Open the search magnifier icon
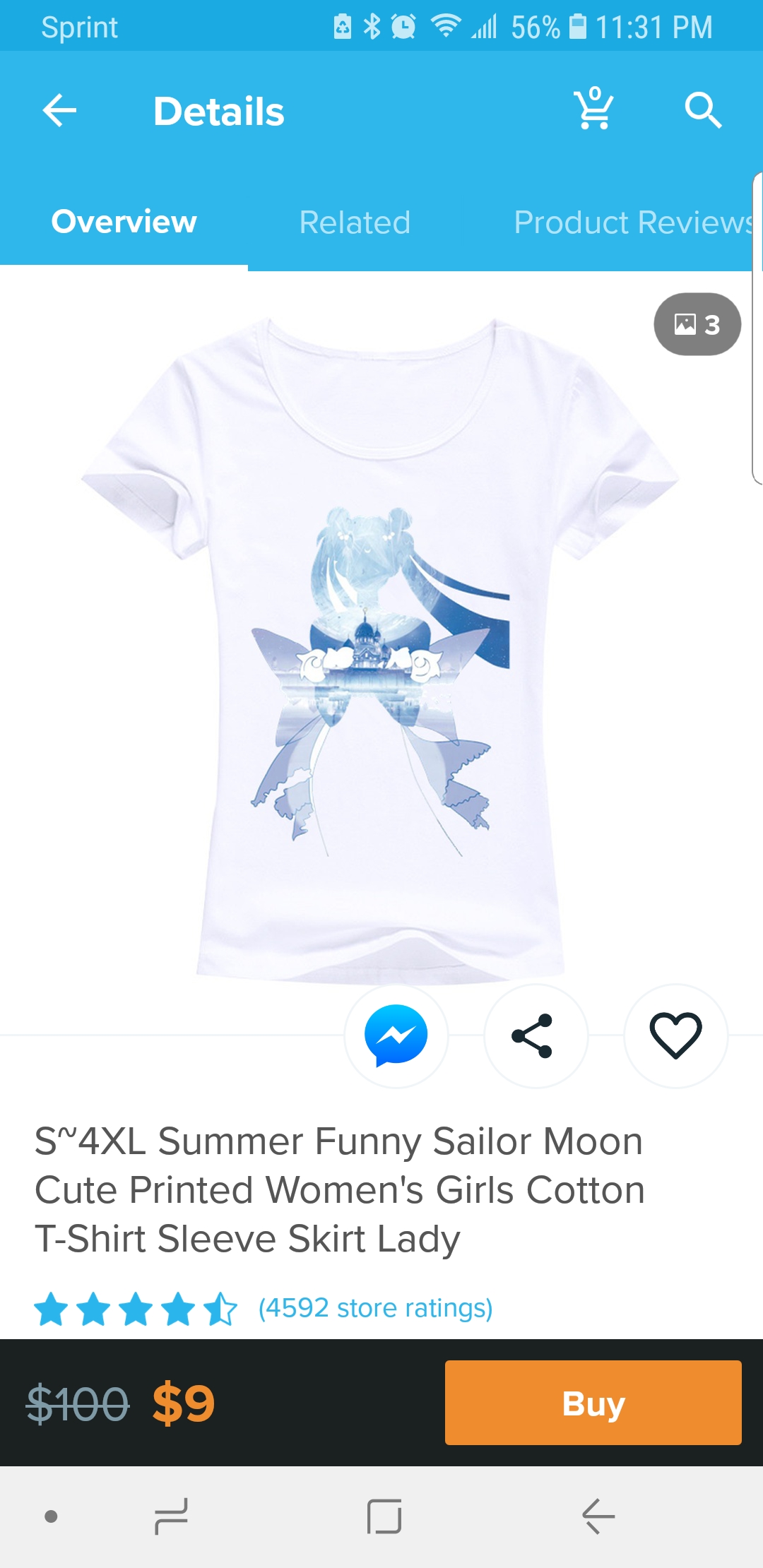The width and height of the screenshot is (763, 1568). (703, 110)
